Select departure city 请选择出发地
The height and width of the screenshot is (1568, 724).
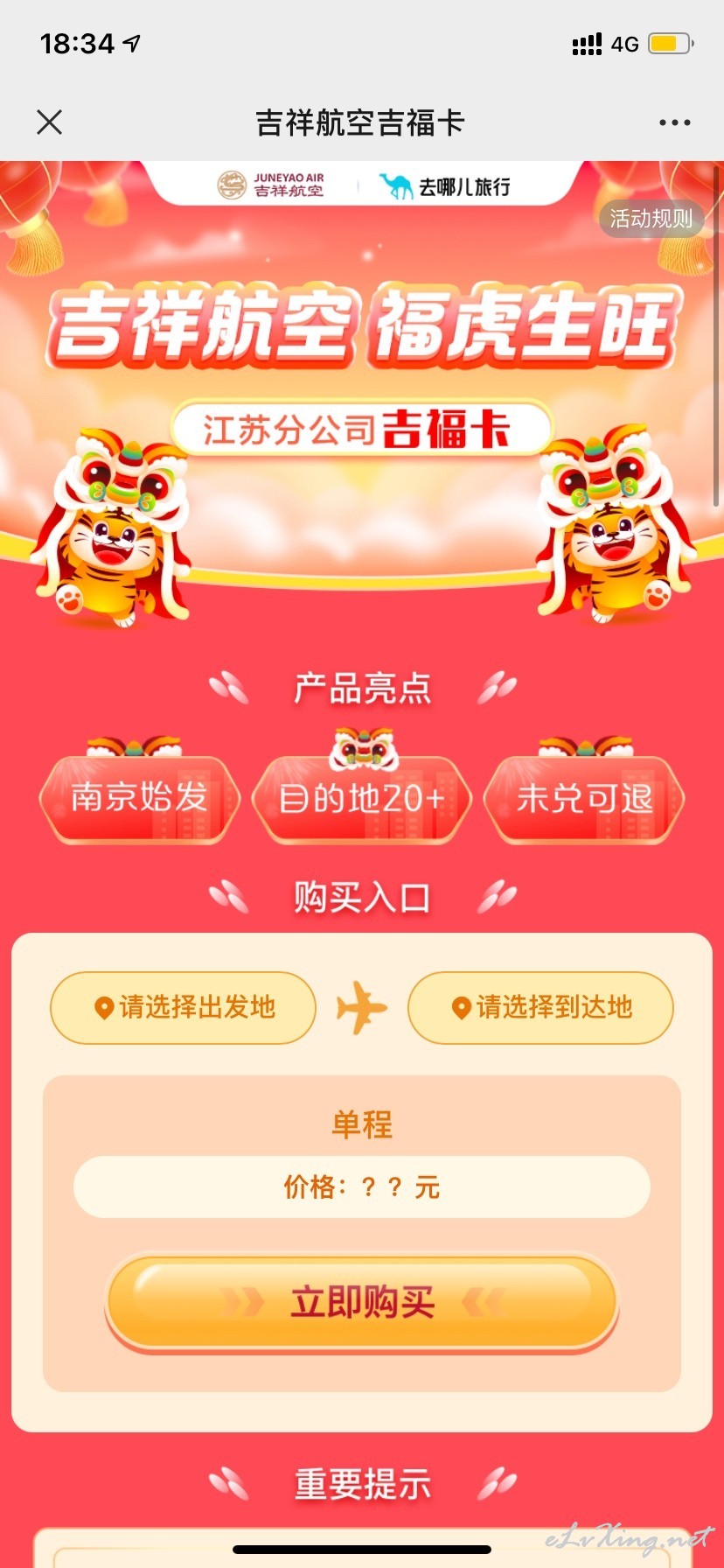coord(184,1007)
